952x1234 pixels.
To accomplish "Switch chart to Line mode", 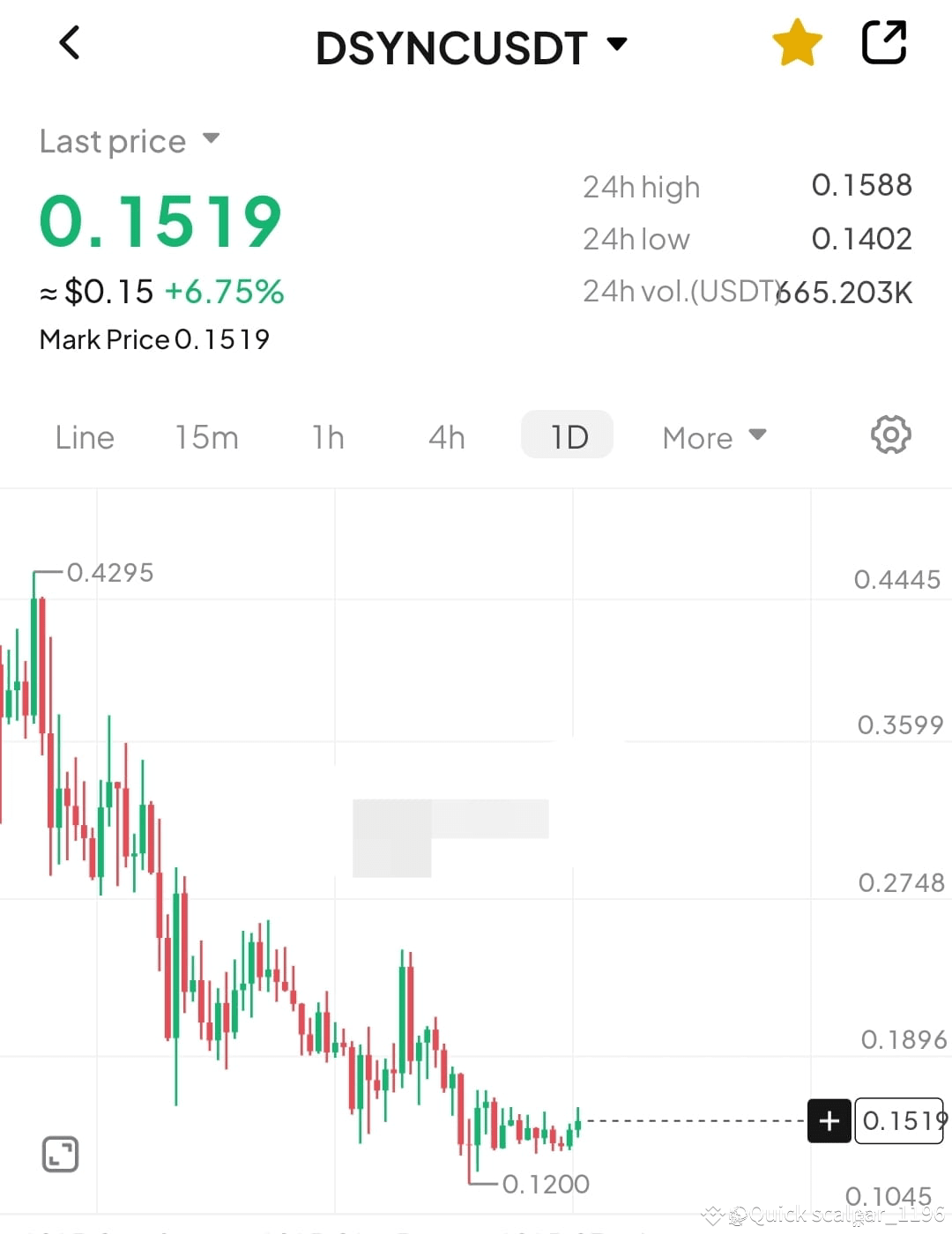I will (84, 436).
